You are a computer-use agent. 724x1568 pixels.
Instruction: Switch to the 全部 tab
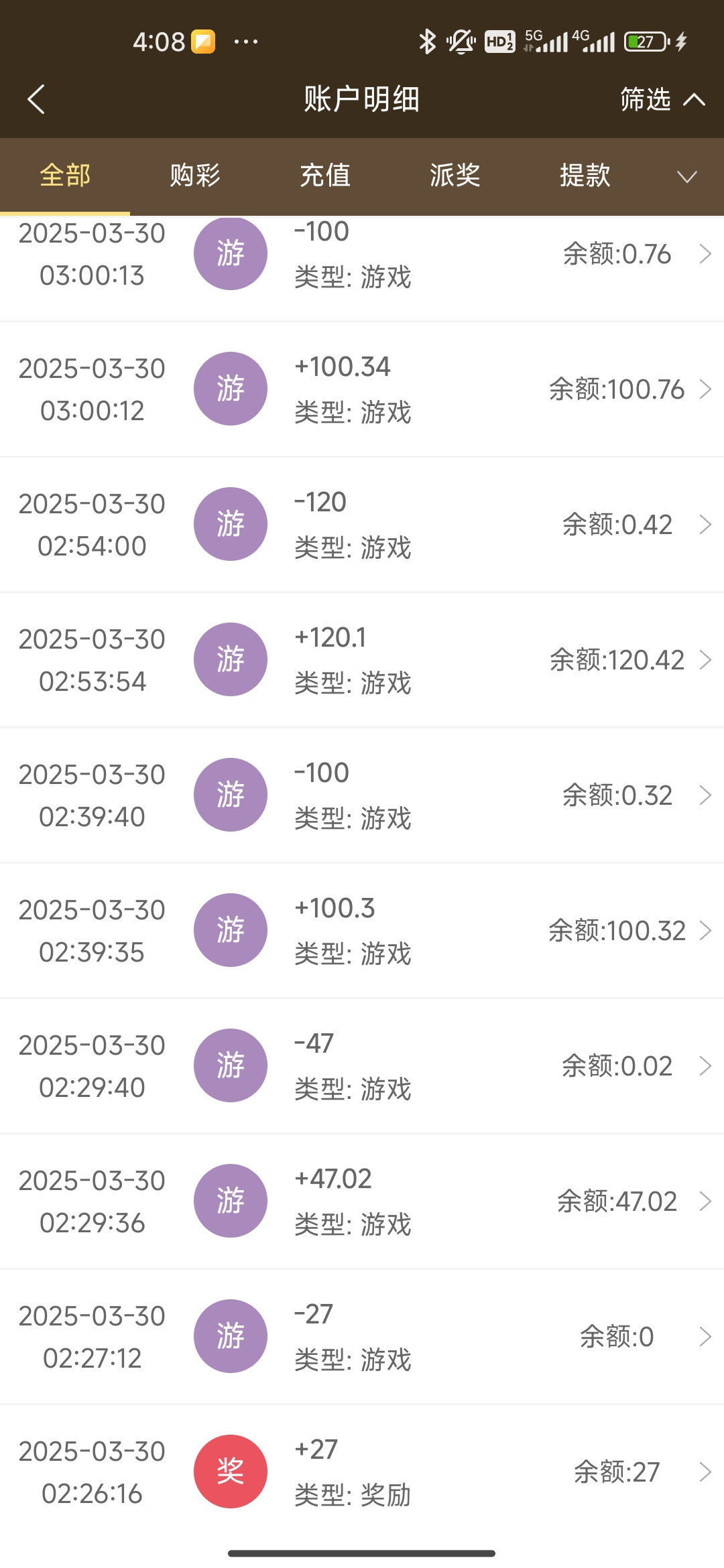(65, 176)
